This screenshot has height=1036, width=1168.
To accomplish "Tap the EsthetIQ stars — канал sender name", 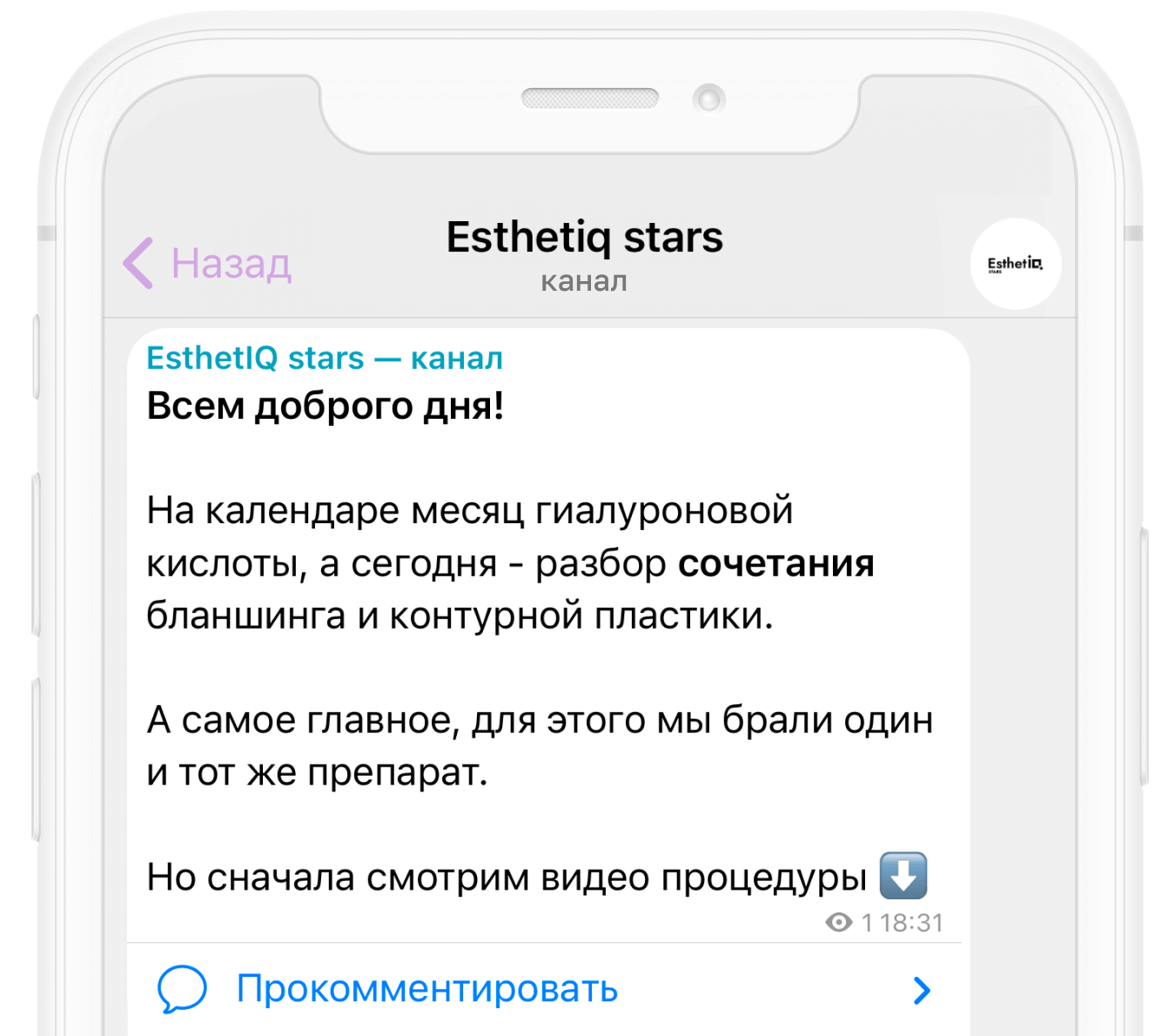I will click(x=325, y=358).
